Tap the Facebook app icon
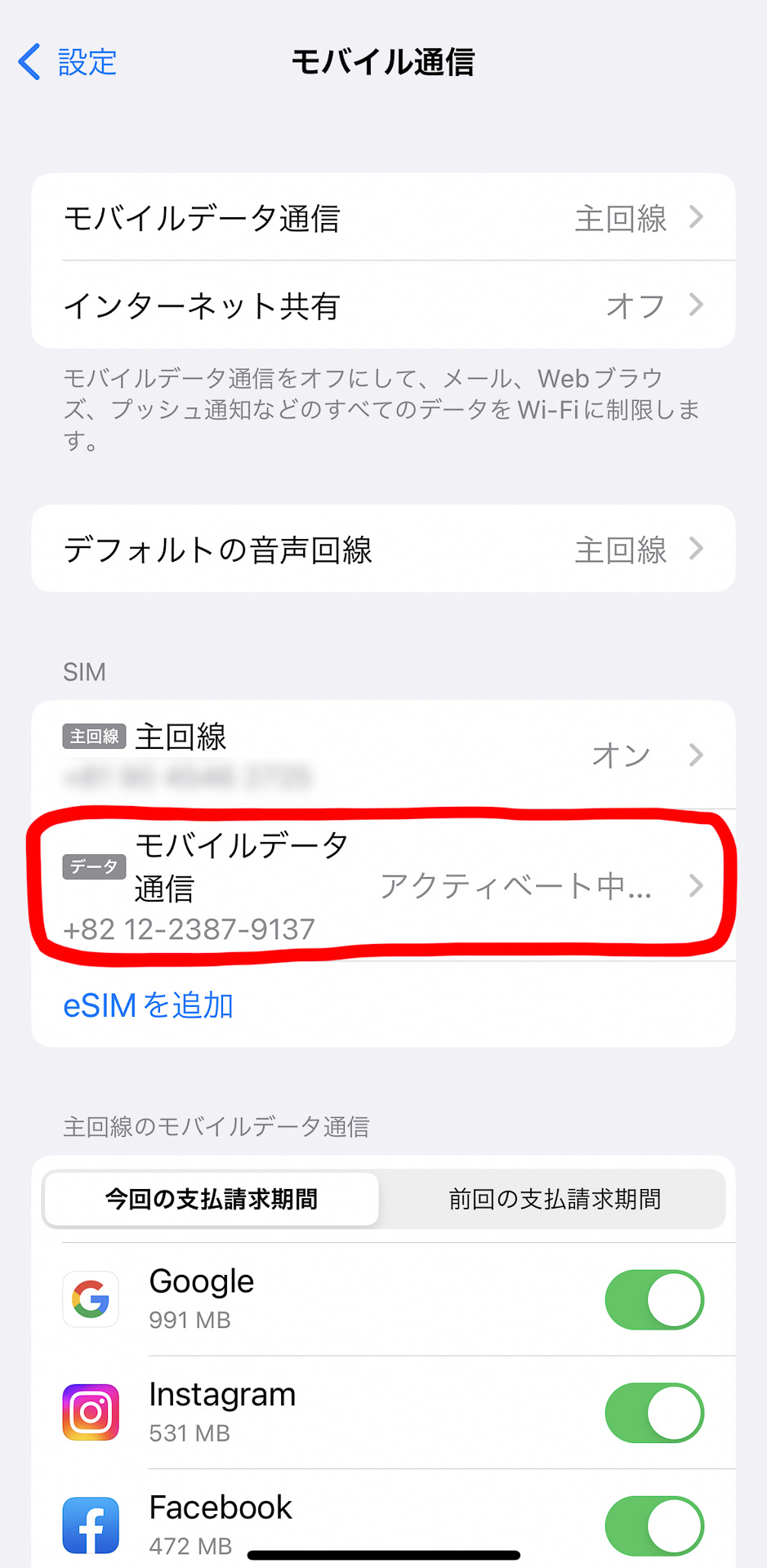767x1568 pixels. coord(90,1525)
